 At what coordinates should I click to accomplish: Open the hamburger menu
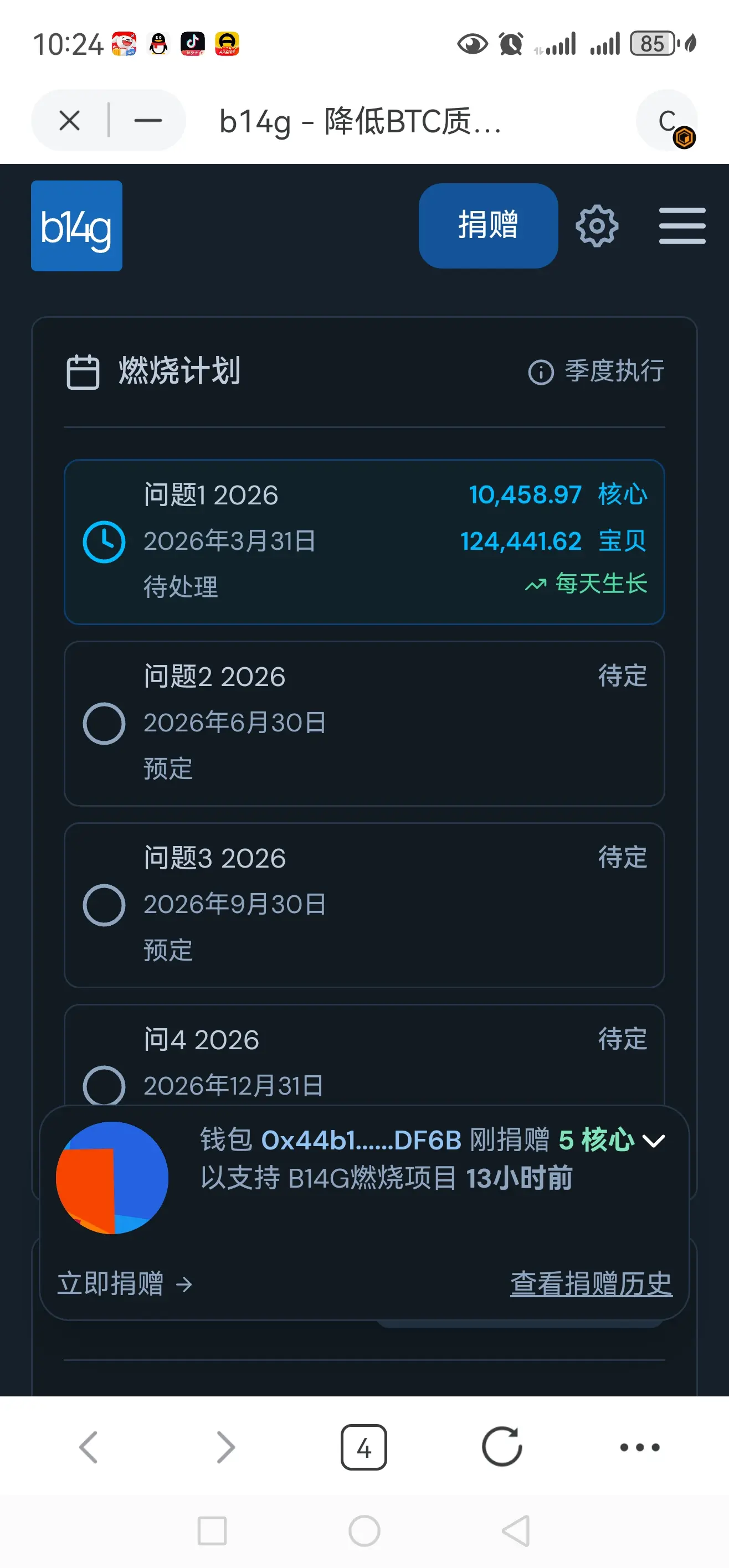pos(682,225)
